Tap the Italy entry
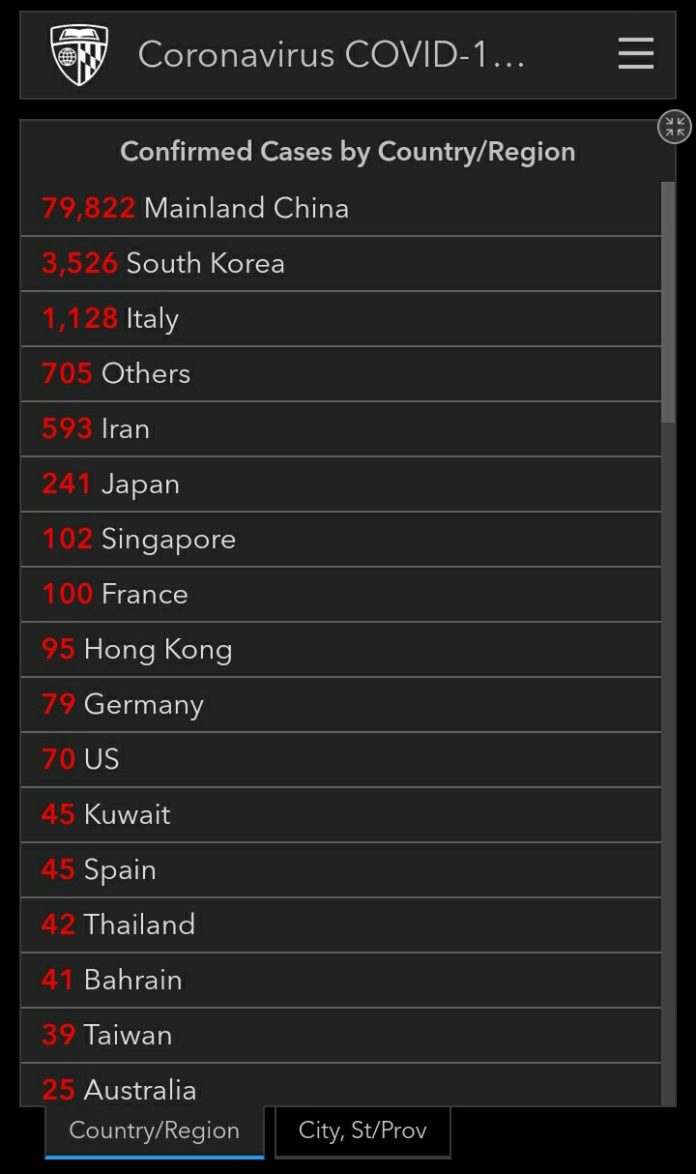The height and width of the screenshot is (1174, 696). (x=341, y=319)
